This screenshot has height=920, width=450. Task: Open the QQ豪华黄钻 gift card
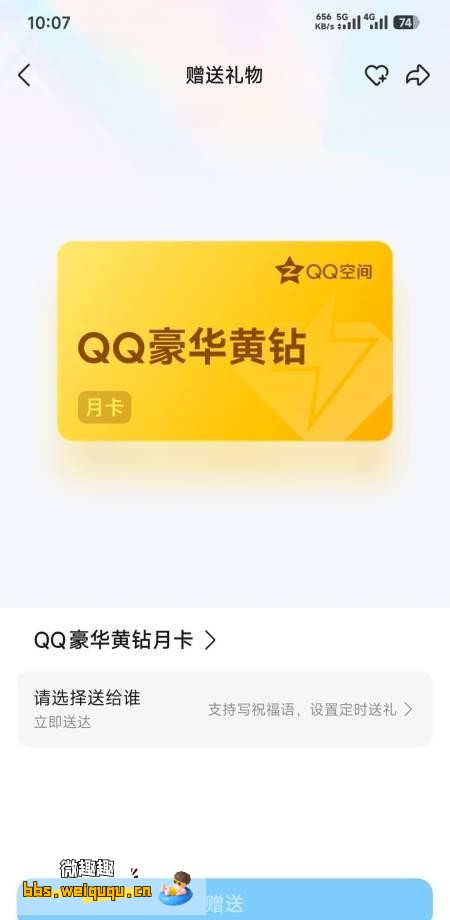225,341
